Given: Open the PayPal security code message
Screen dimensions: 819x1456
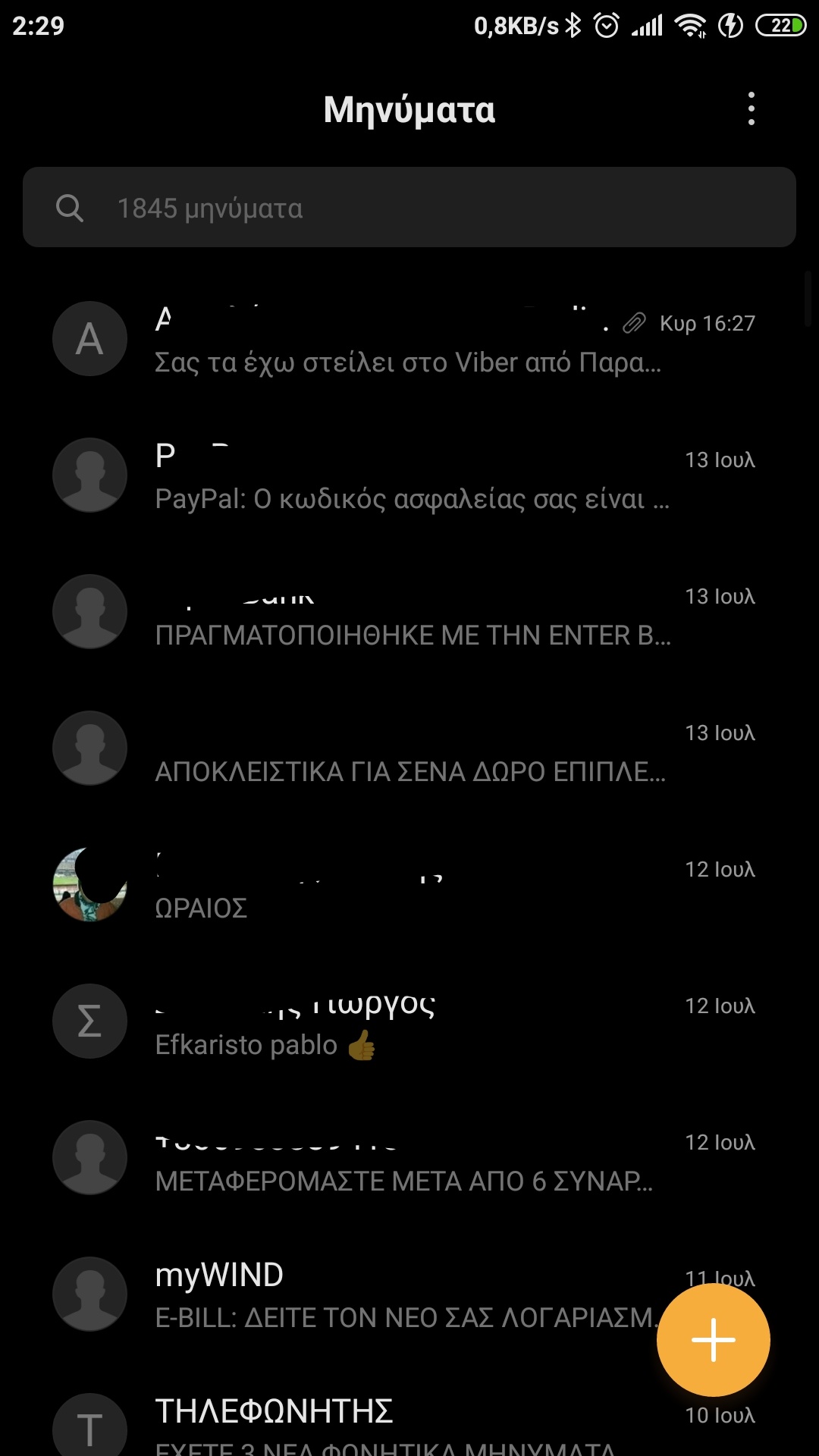Looking at the screenshot, I should coord(408,478).
